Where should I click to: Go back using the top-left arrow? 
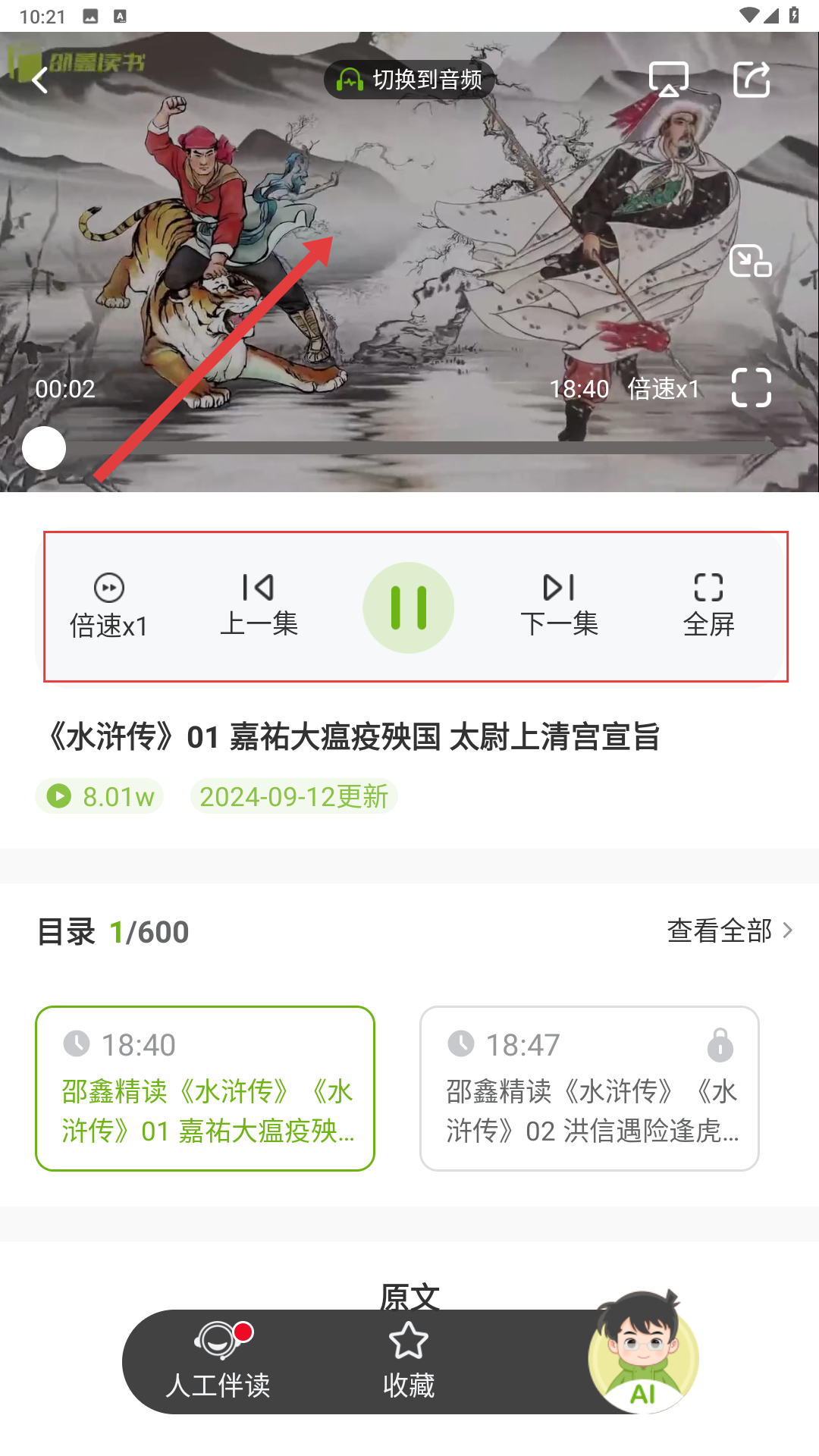point(40,80)
